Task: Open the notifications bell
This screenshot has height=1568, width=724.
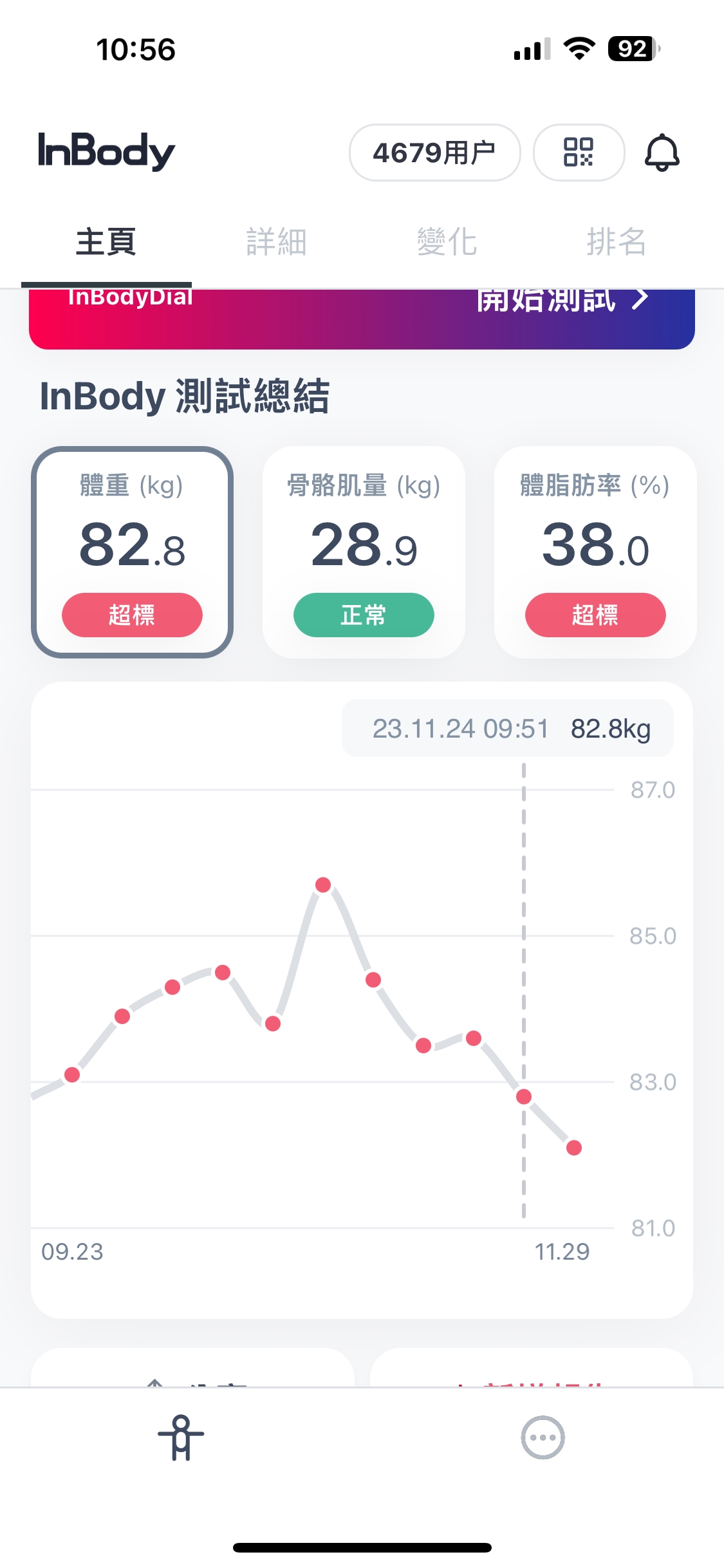Action: (x=662, y=153)
